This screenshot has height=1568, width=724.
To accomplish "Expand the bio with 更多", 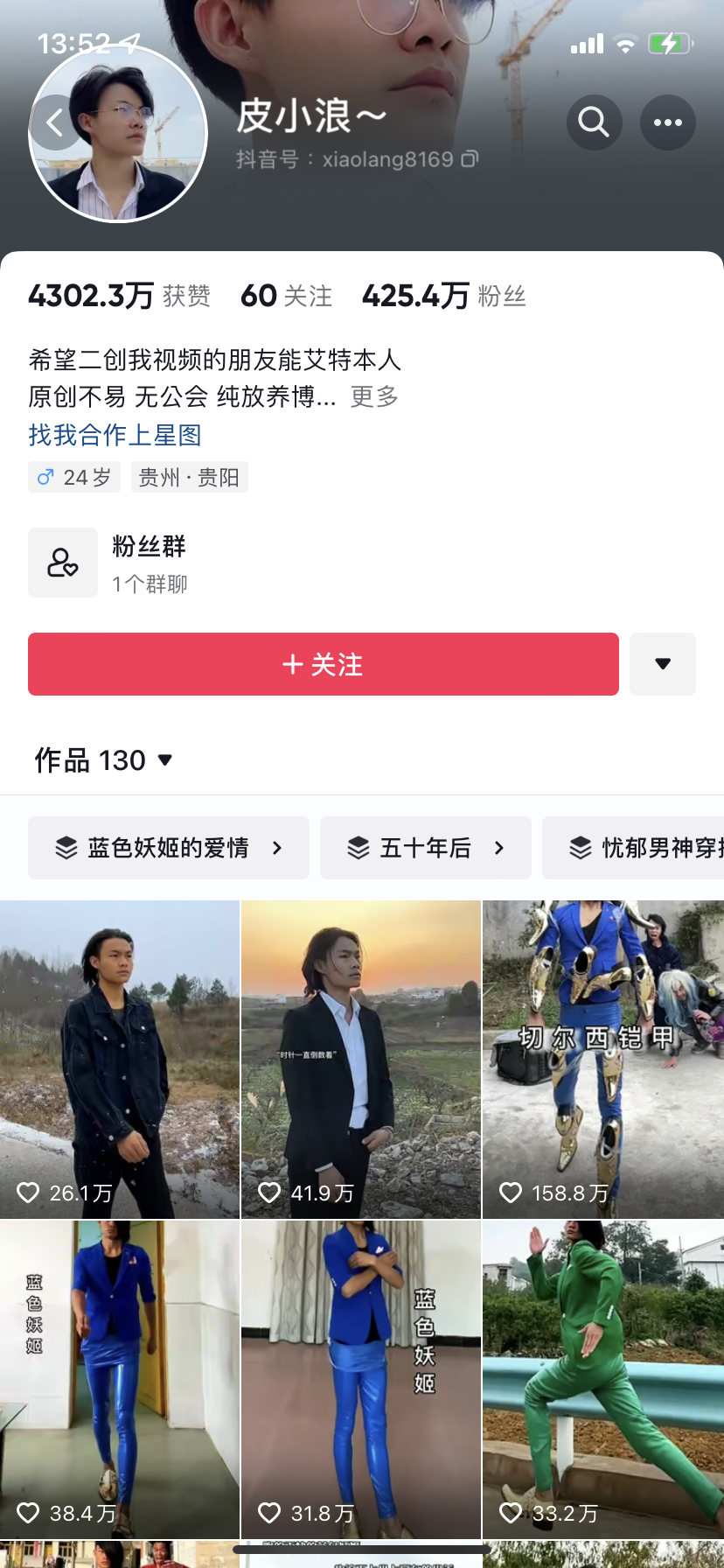I will click(374, 396).
